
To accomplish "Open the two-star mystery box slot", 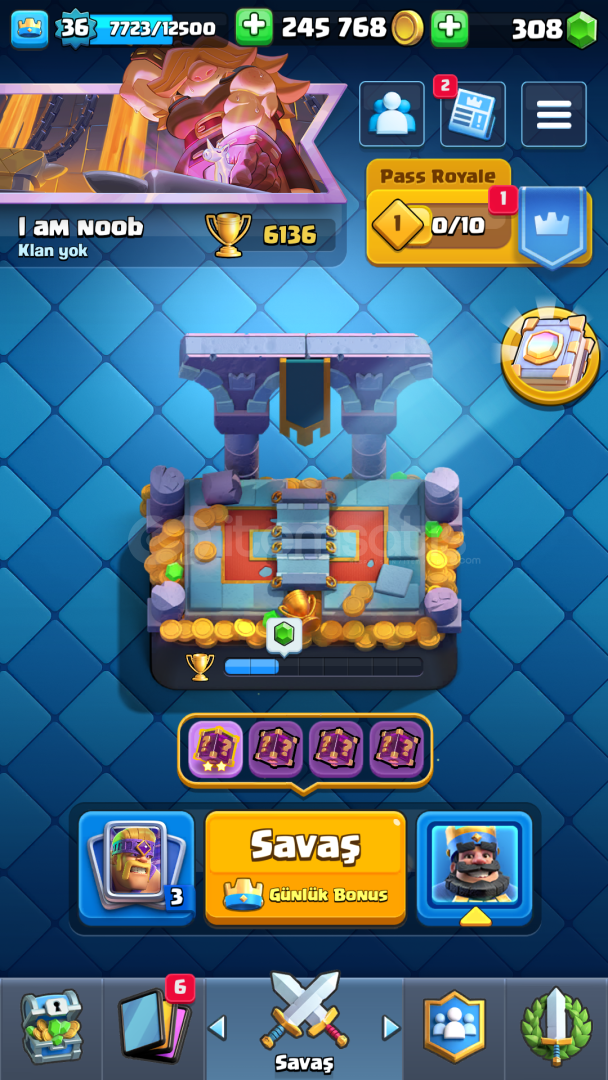I will click(x=215, y=749).
